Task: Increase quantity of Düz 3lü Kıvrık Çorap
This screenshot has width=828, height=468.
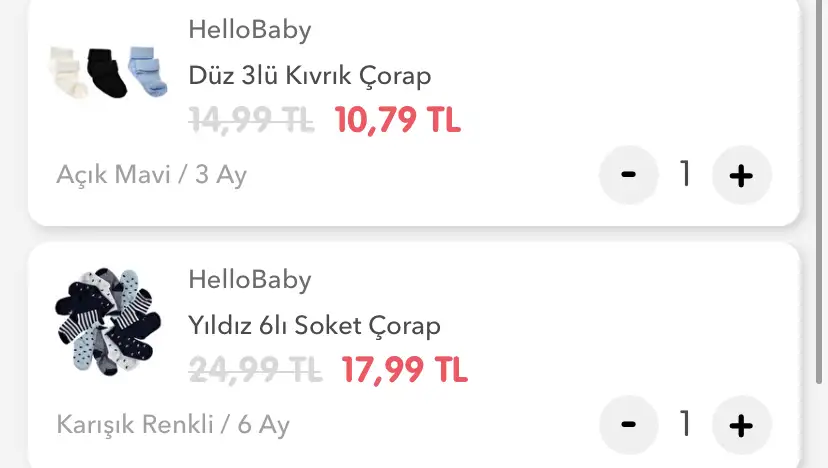Action: point(741,176)
